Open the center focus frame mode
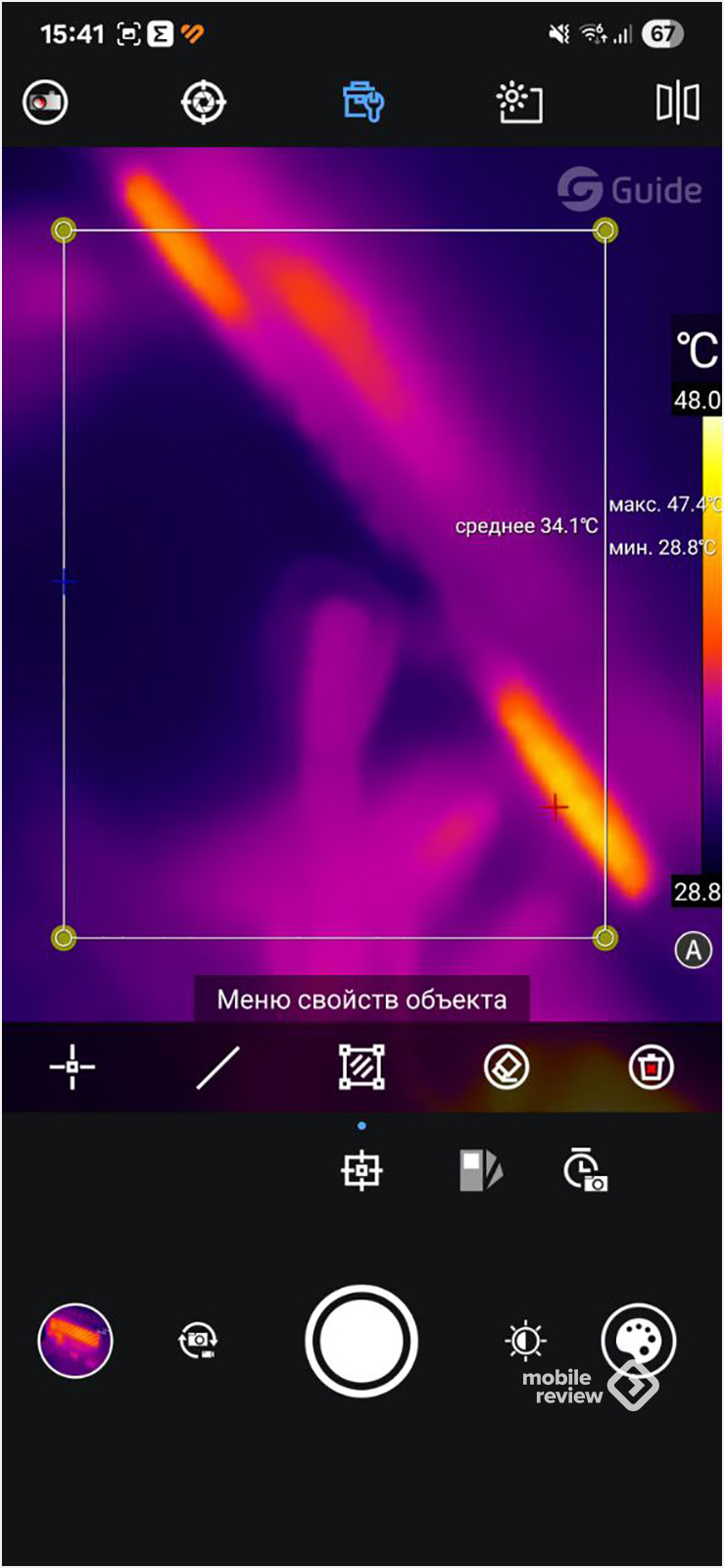Screen dimensions: 724x1568 362,1170
